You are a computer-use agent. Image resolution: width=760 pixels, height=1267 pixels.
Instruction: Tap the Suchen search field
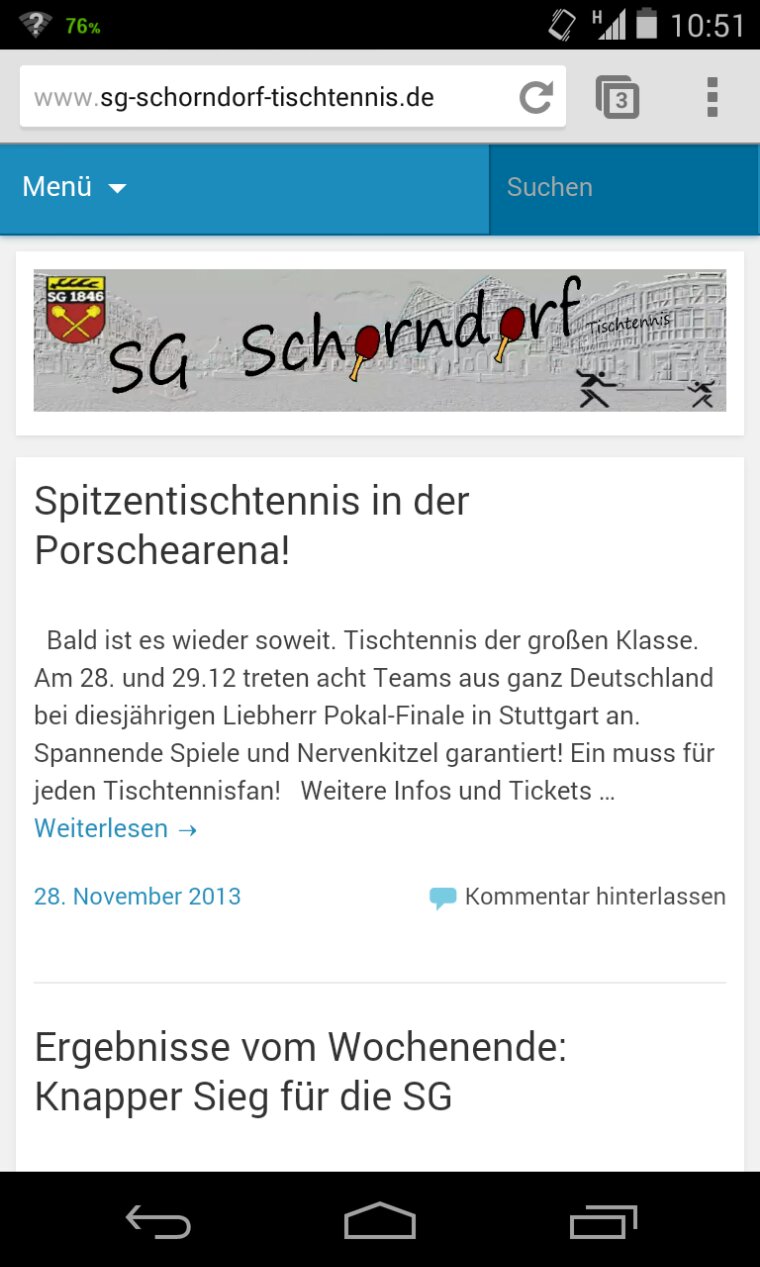(x=624, y=188)
